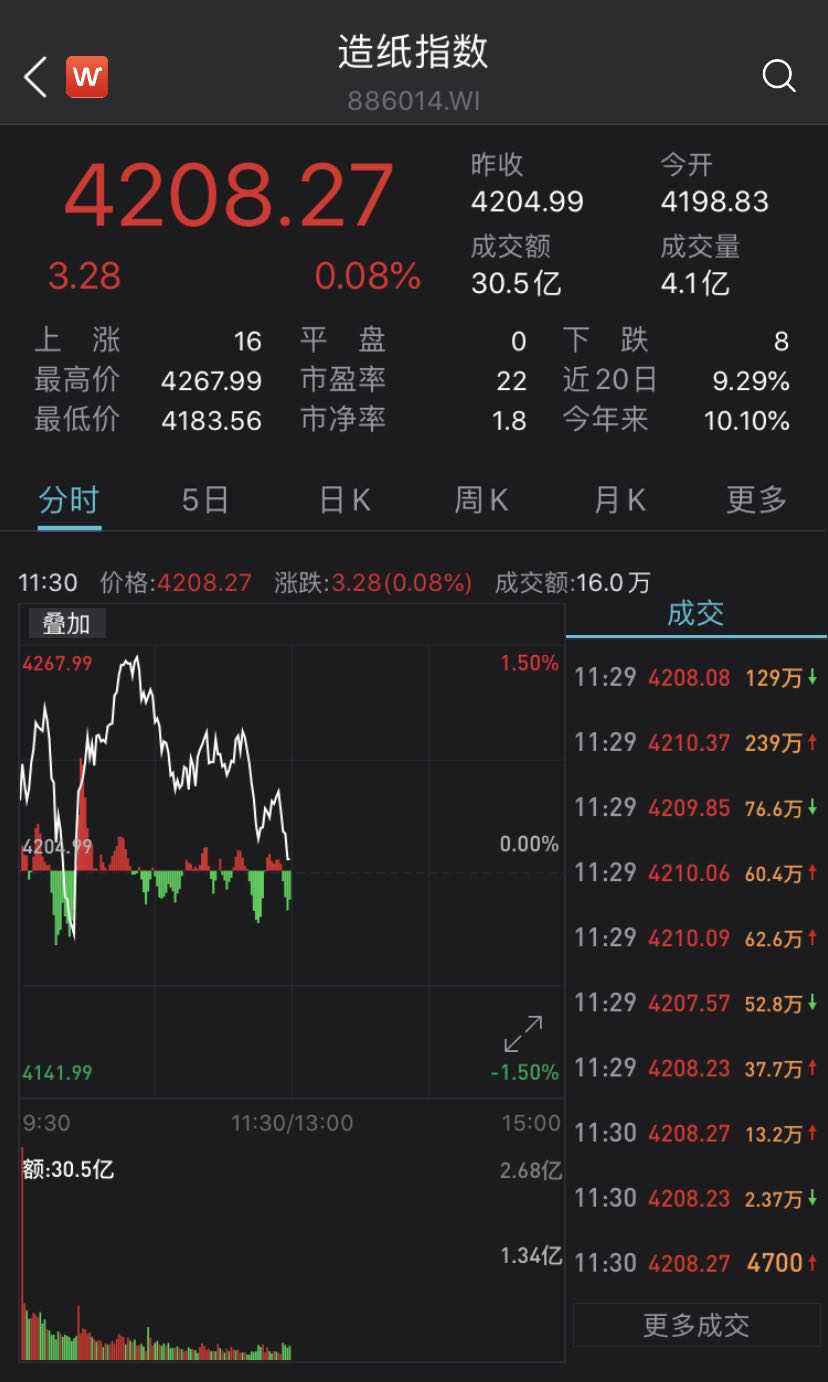Viewport: 828px width, 1382px height.
Task: Tap the 叠加 overlay button
Action: [x=66, y=624]
